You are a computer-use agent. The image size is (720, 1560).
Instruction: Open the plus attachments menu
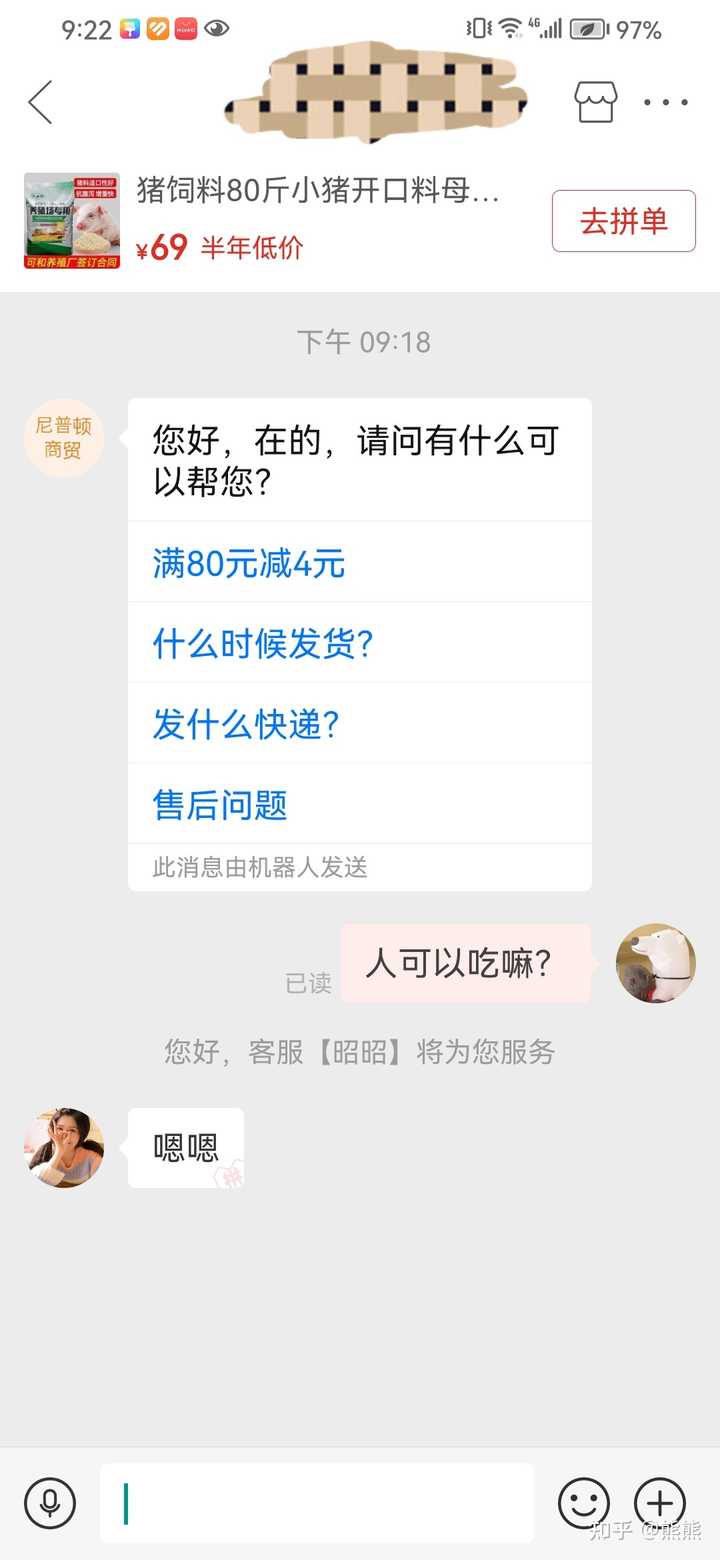660,1503
